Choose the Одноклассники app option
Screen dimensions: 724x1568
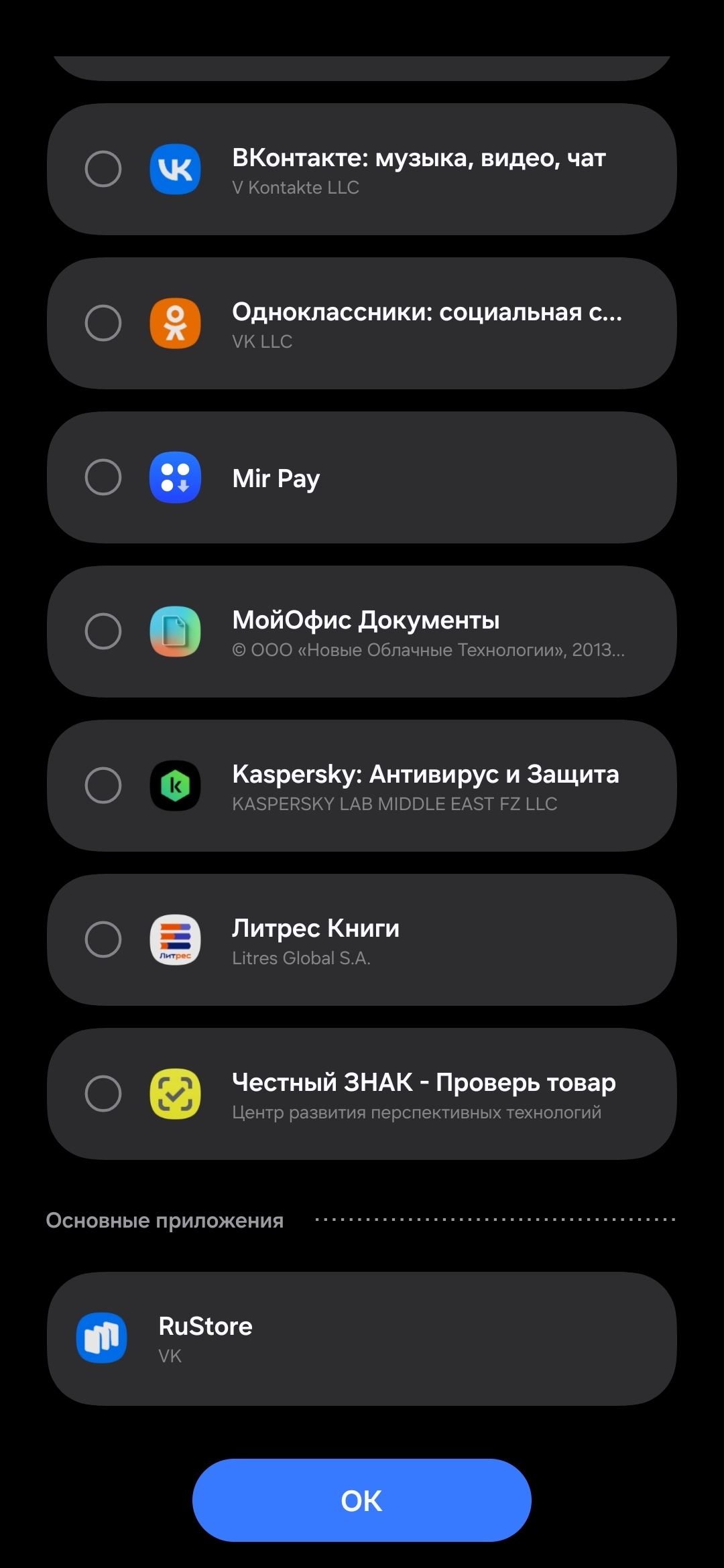(103, 323)
